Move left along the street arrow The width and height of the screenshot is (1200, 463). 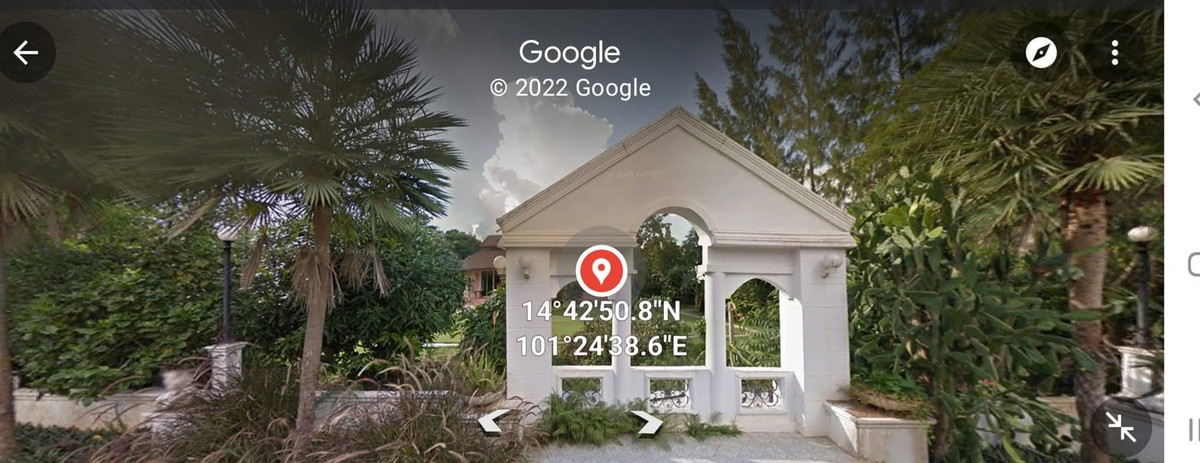[x=493, y=421]
